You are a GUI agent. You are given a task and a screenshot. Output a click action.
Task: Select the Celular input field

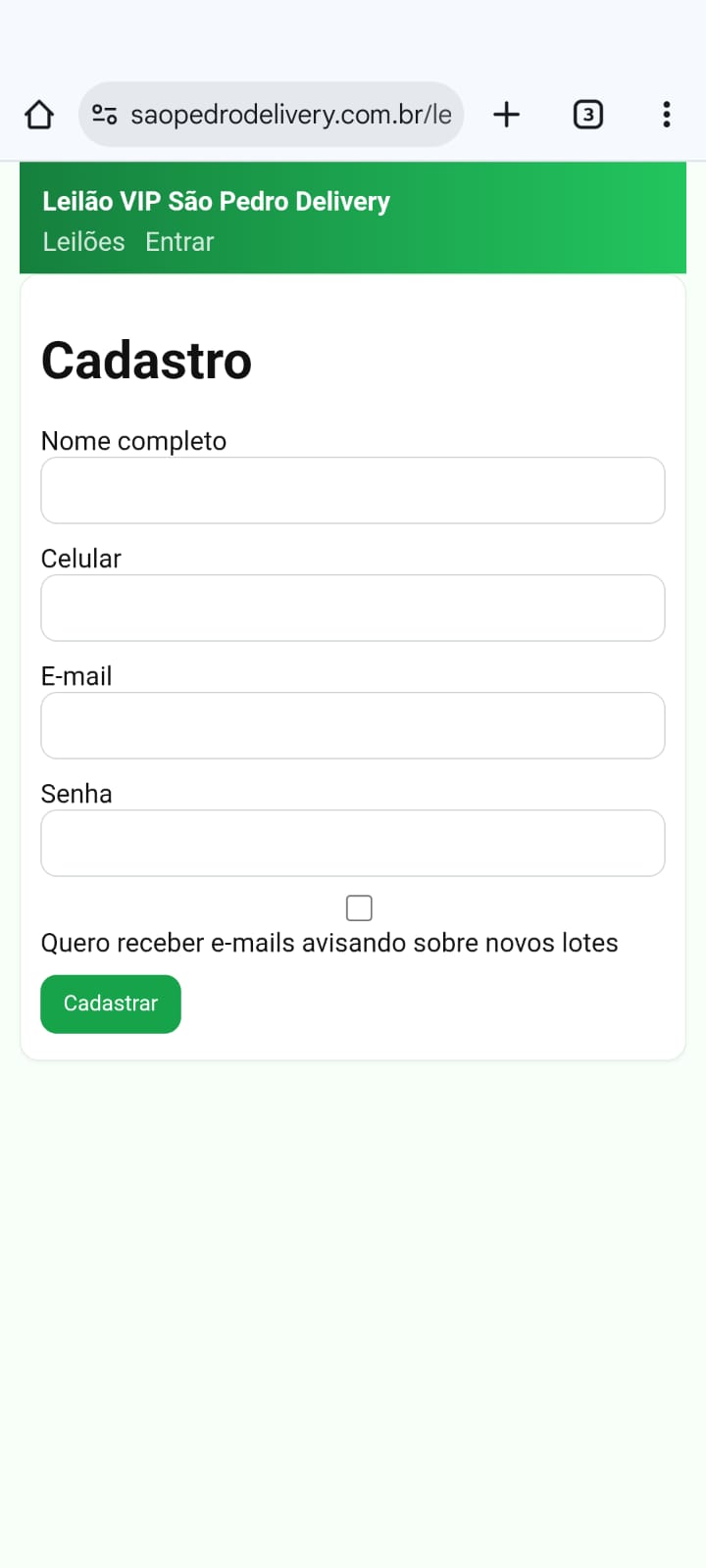[x=353, y=608]
